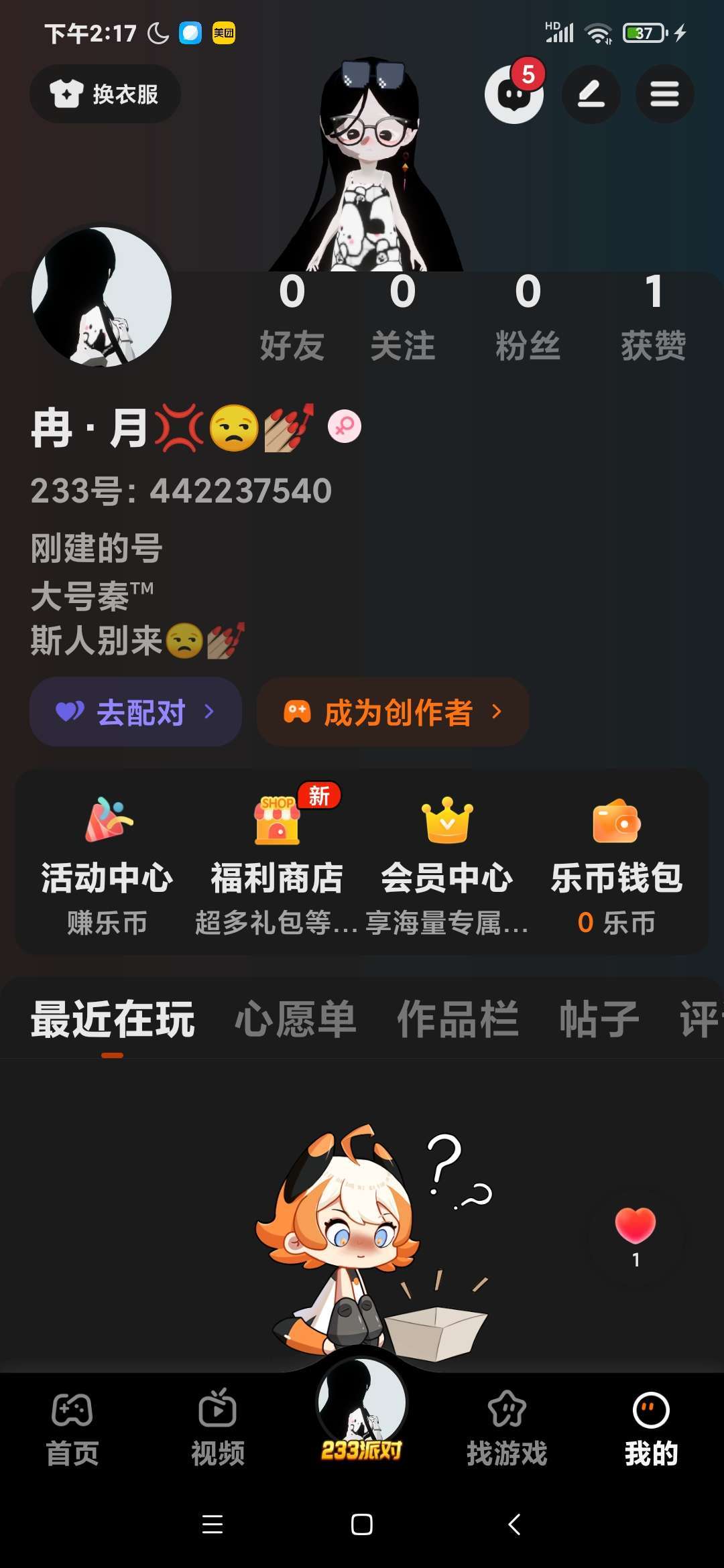View the 关注 following list
Screen dimensions: 724x1568
coord(402,316)
